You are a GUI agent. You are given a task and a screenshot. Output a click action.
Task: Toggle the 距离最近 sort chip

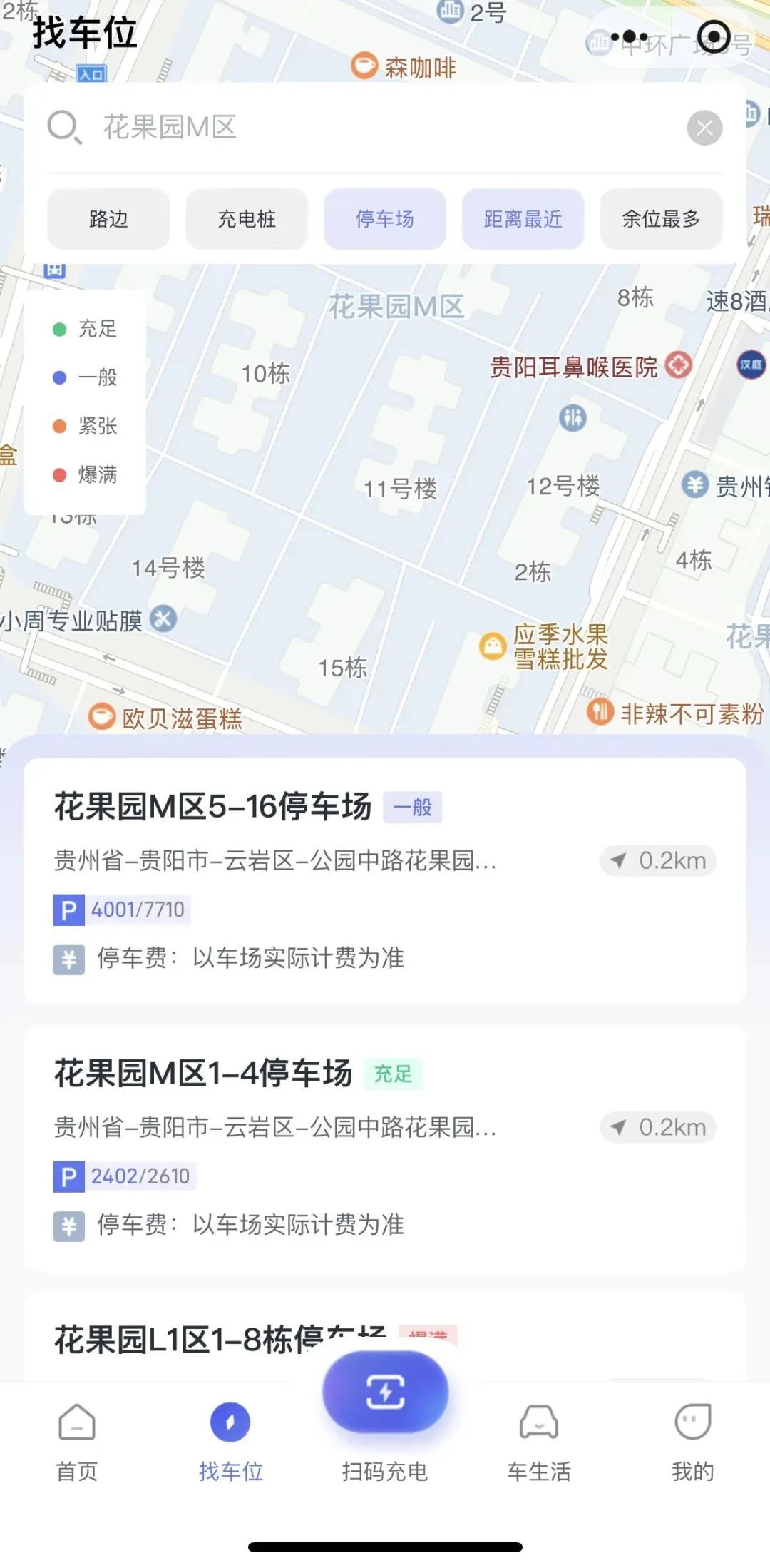coord(523,219)
